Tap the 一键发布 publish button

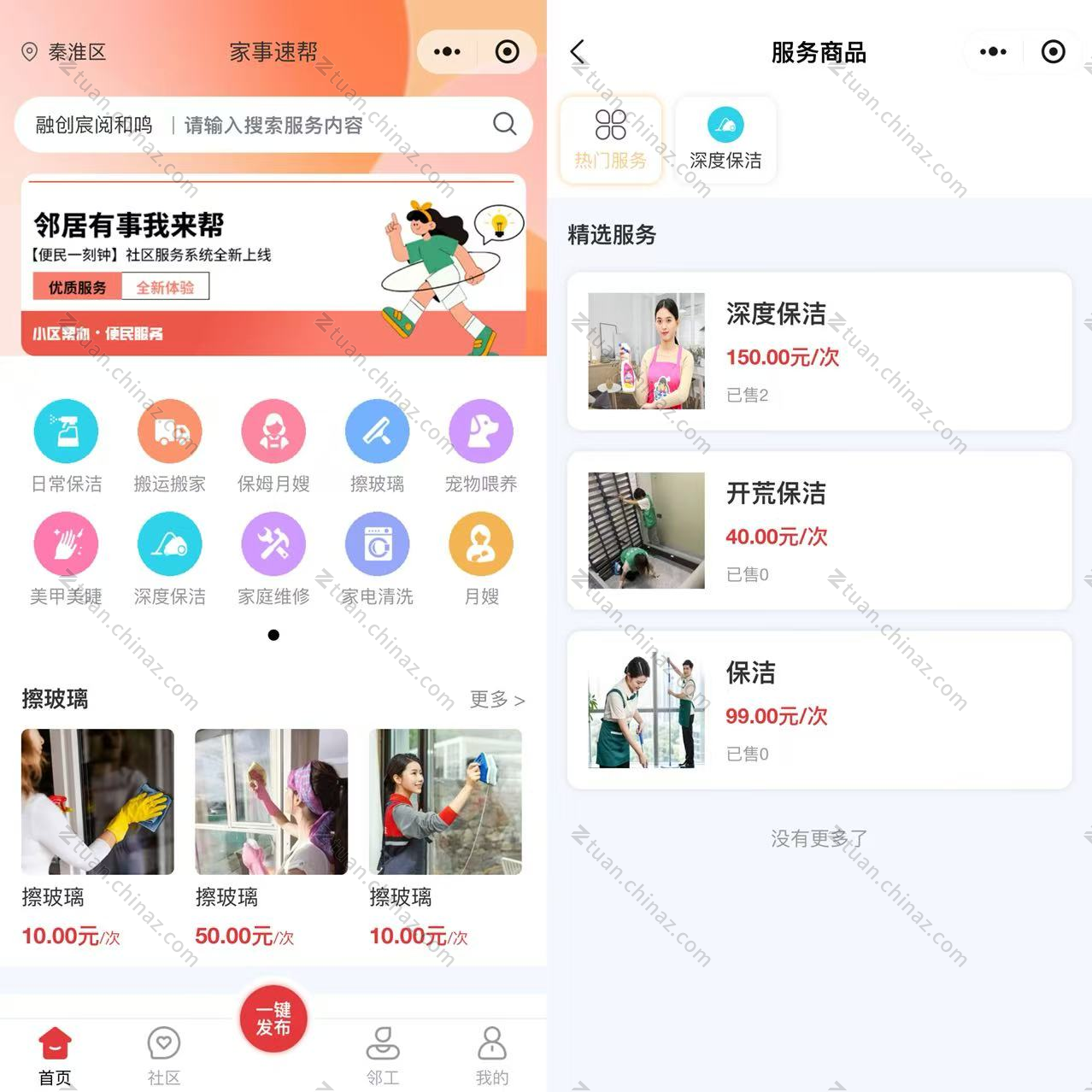tap(273, 1019)
